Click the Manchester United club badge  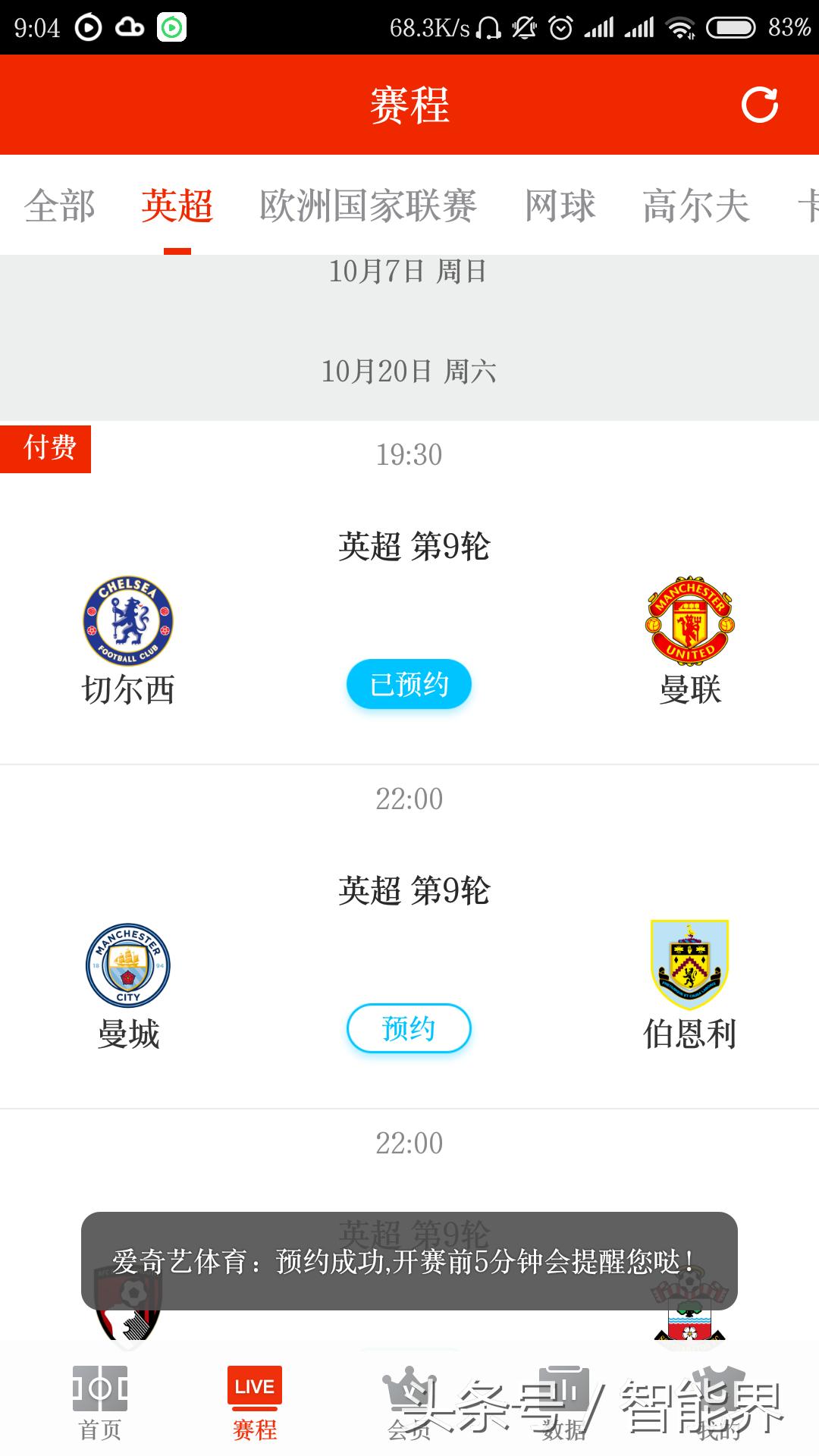(x=689, y=622)
